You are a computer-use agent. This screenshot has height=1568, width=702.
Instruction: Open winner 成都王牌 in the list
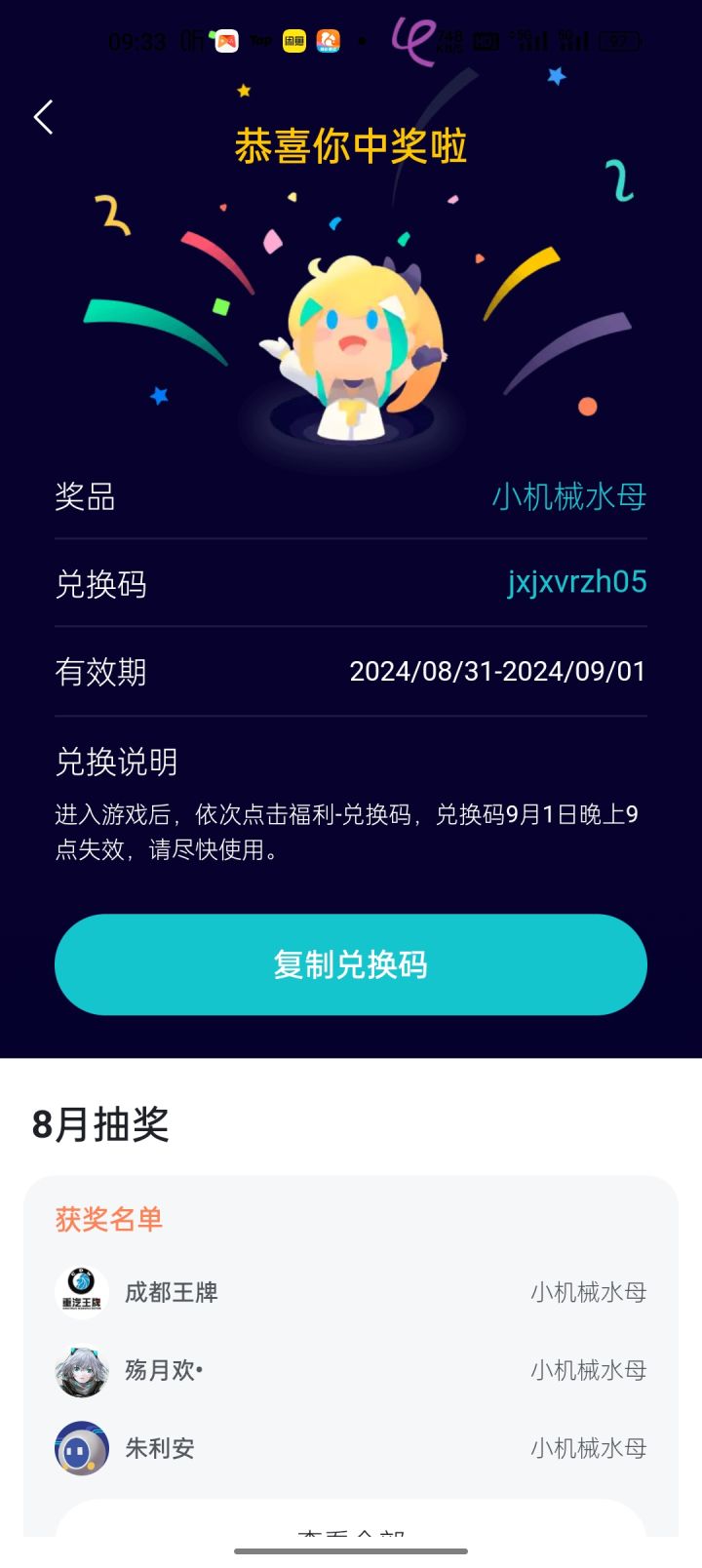pos(351,1292)
